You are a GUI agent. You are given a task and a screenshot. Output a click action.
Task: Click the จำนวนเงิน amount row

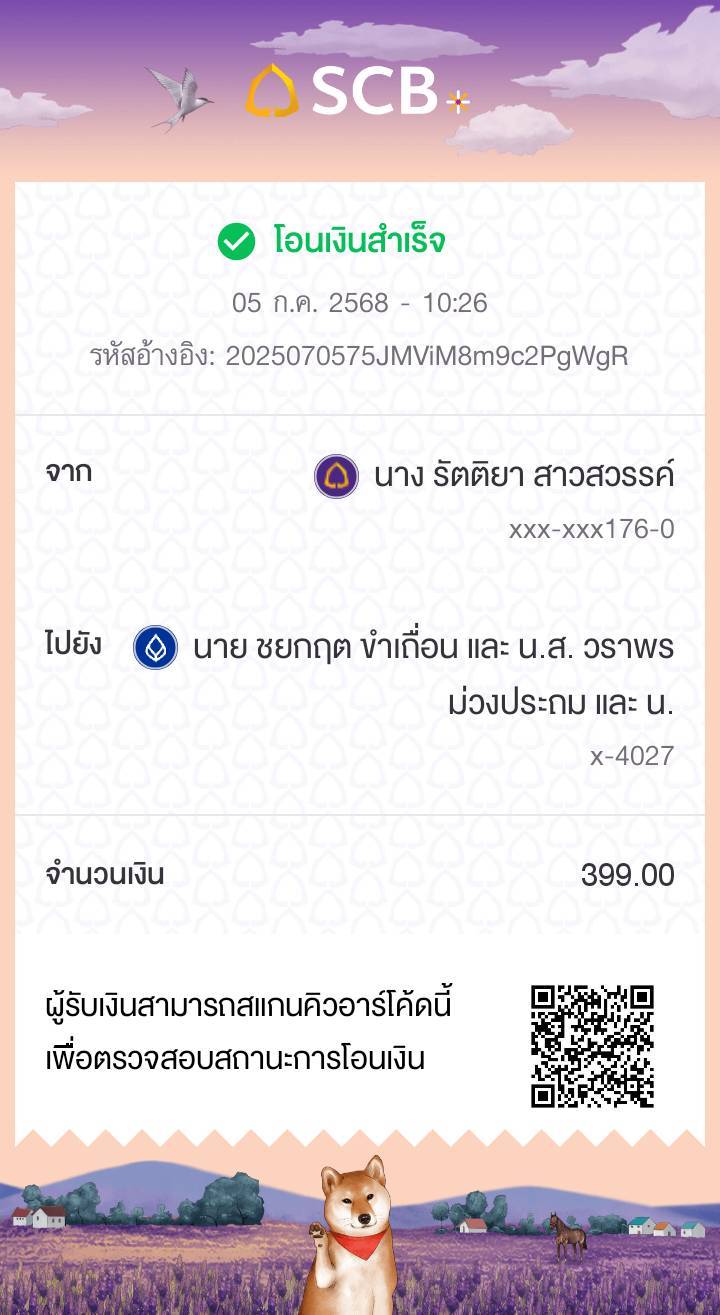tap(103, 874)
